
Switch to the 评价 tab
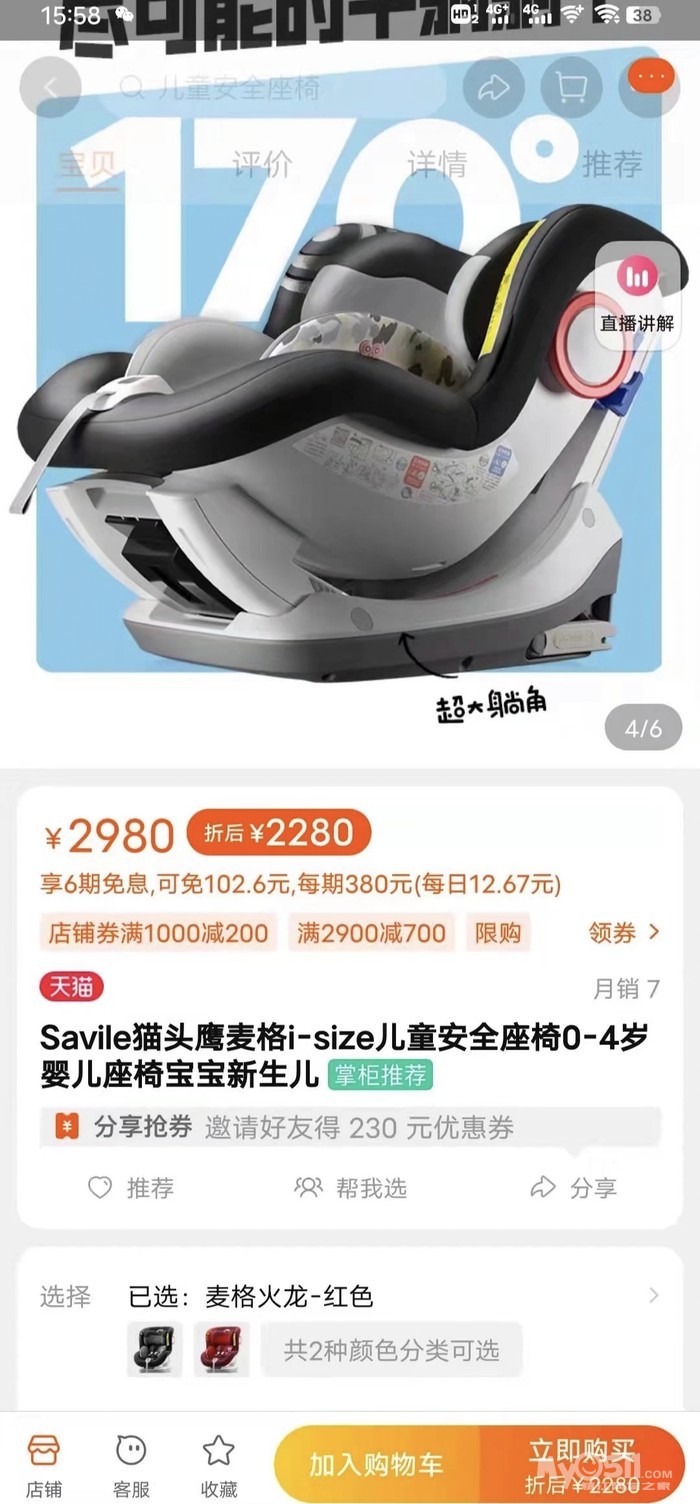(262, 163)
